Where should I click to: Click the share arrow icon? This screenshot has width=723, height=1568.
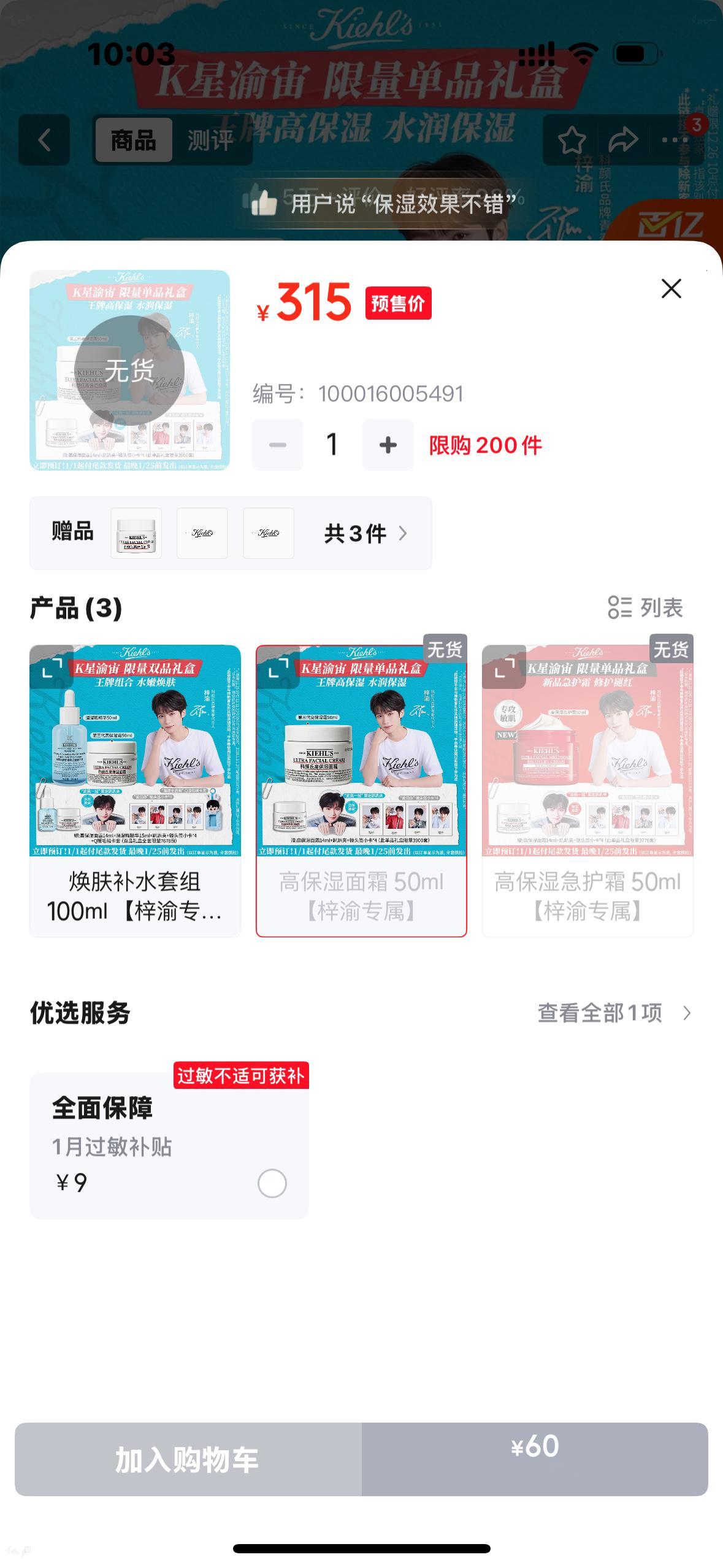point(623,139)
